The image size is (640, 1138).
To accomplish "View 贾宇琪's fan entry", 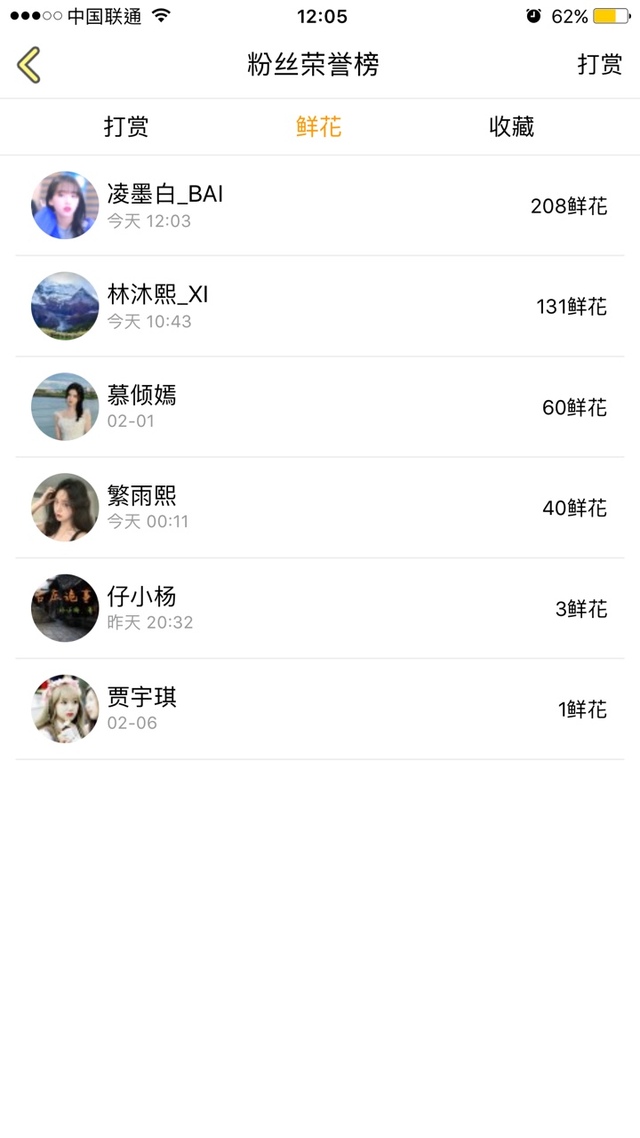I will (x=320, y=709).
